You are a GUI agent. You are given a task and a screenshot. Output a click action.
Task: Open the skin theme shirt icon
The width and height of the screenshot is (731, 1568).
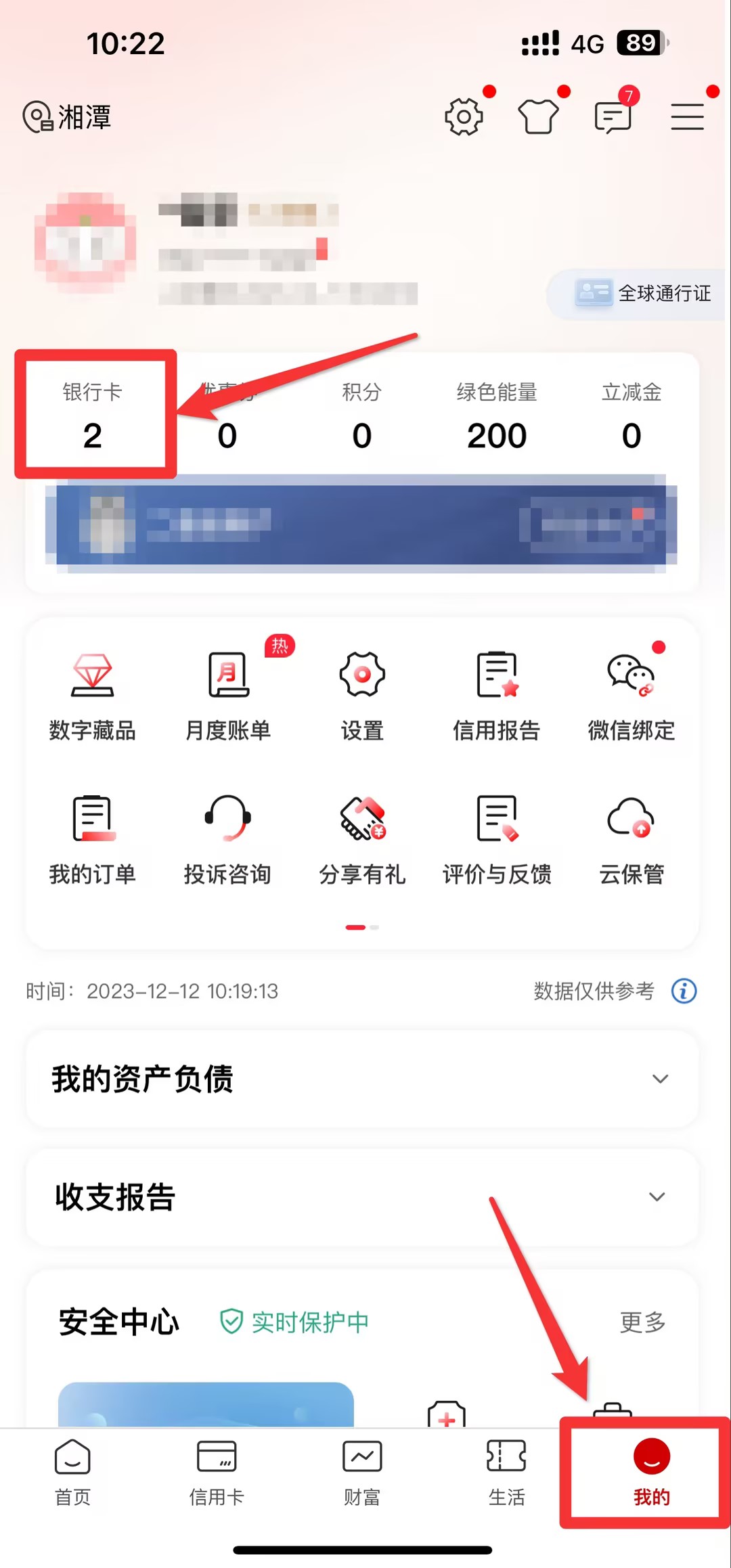tap(538, 117)
